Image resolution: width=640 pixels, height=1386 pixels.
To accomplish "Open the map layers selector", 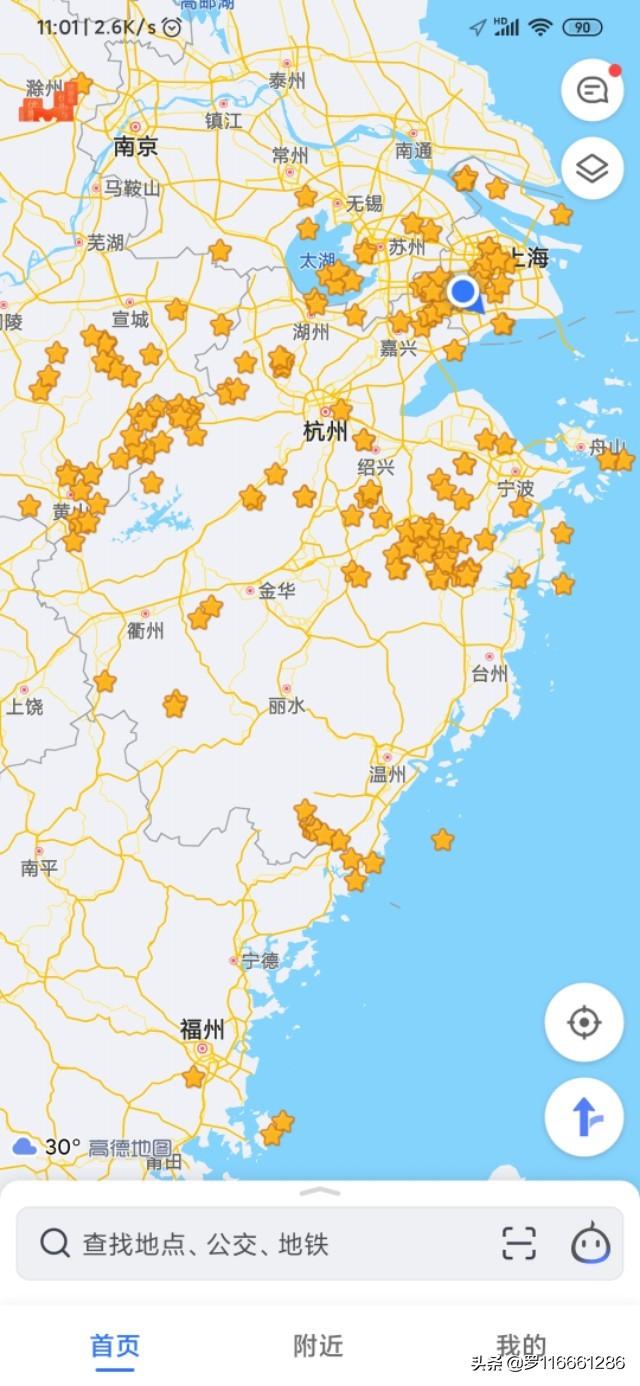I will (593, 168).
